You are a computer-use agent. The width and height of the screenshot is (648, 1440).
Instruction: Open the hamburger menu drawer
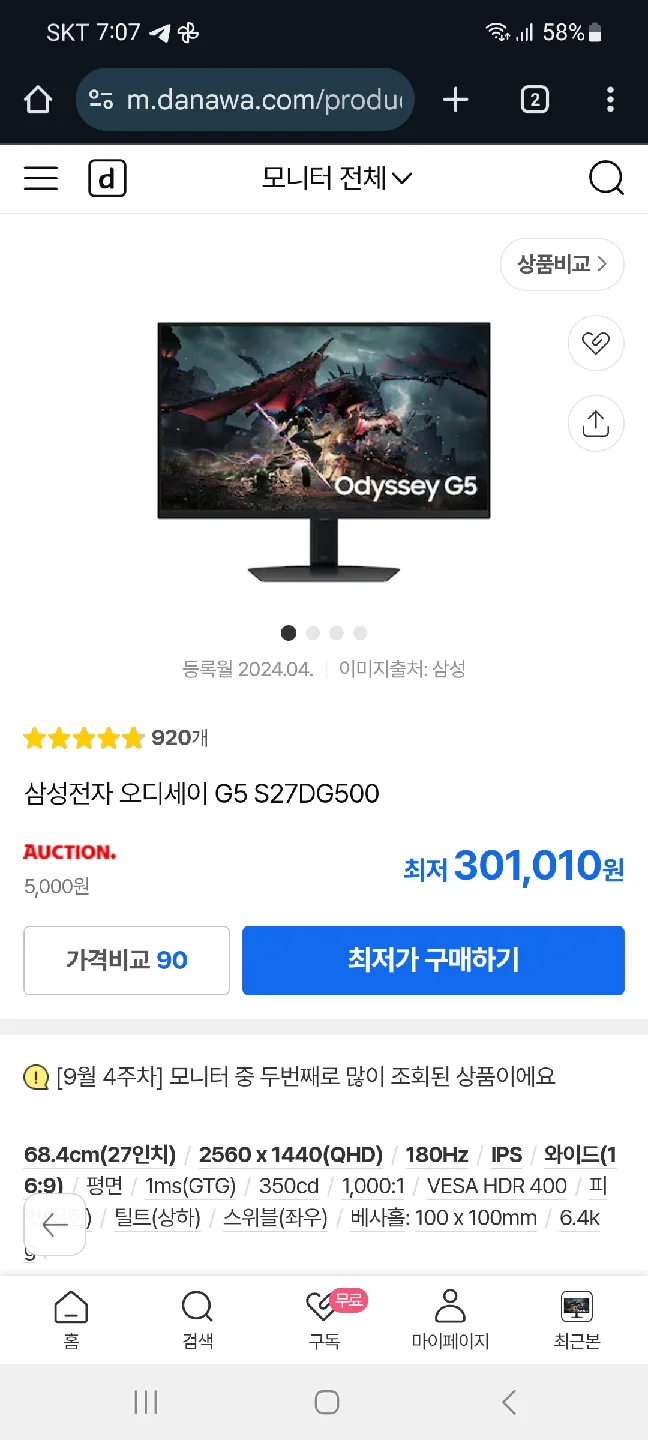41,179
